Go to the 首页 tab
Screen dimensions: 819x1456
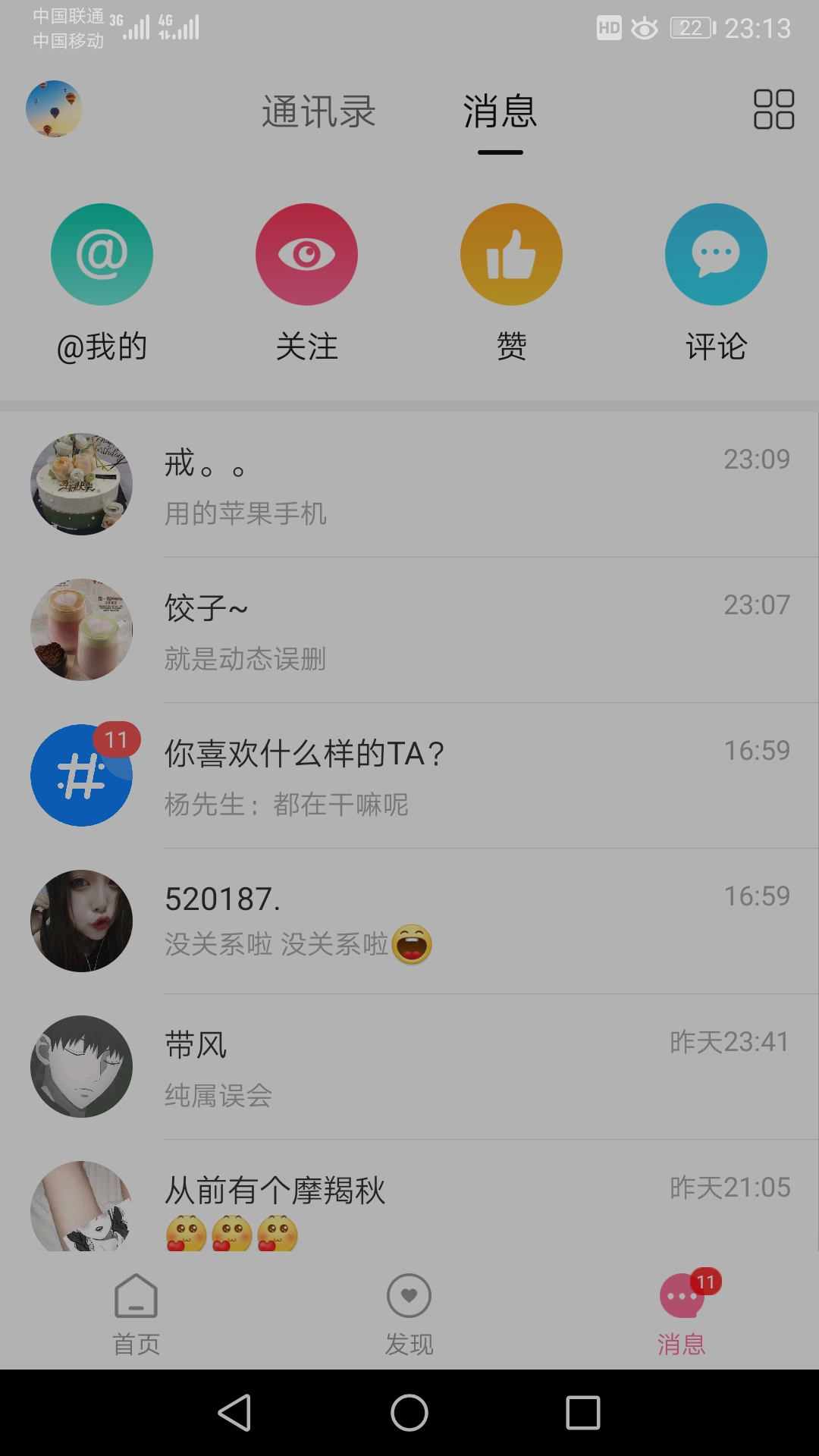click(x=136, y=1313)
